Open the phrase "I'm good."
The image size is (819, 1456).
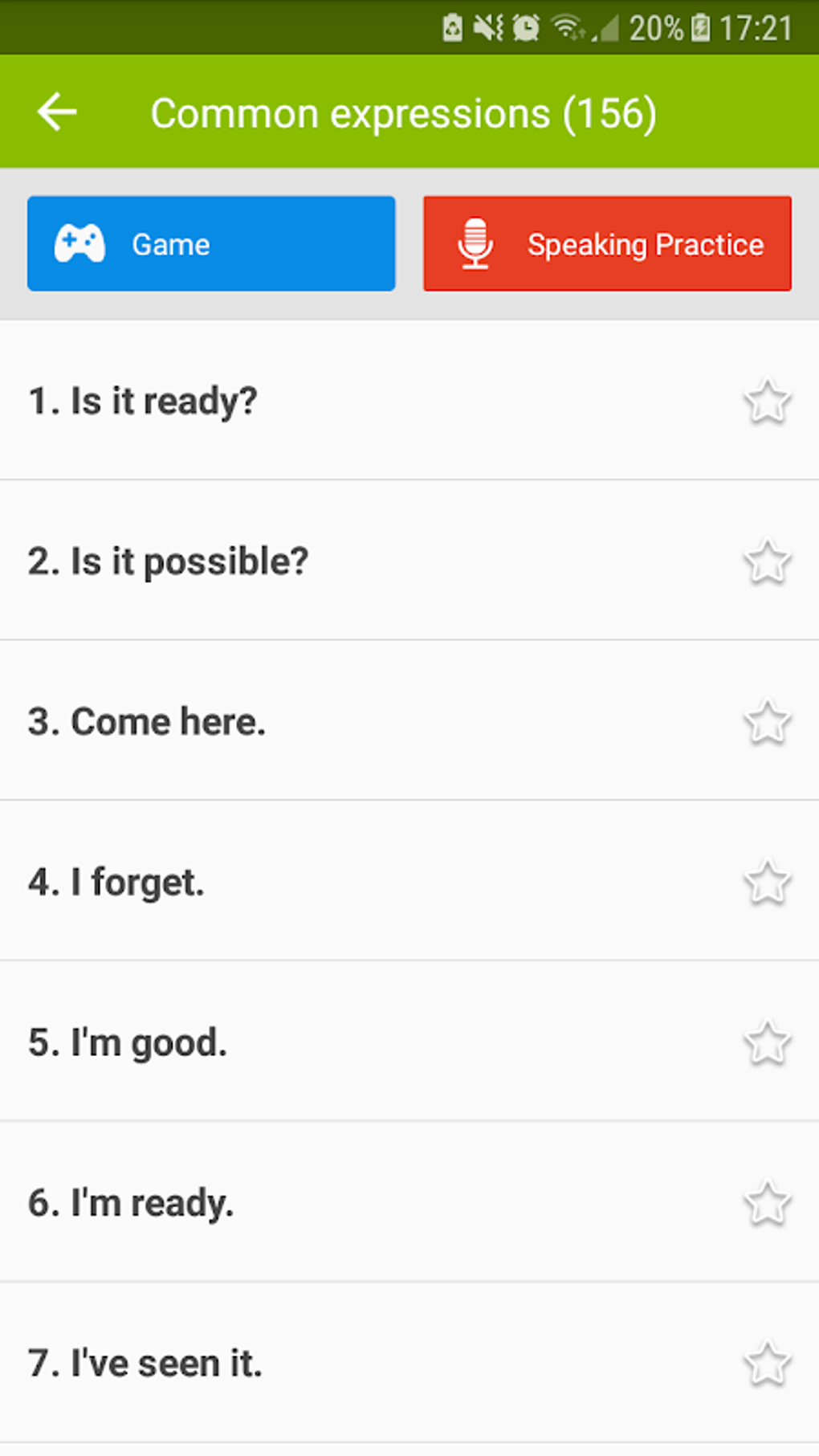tap(128, 1042)
